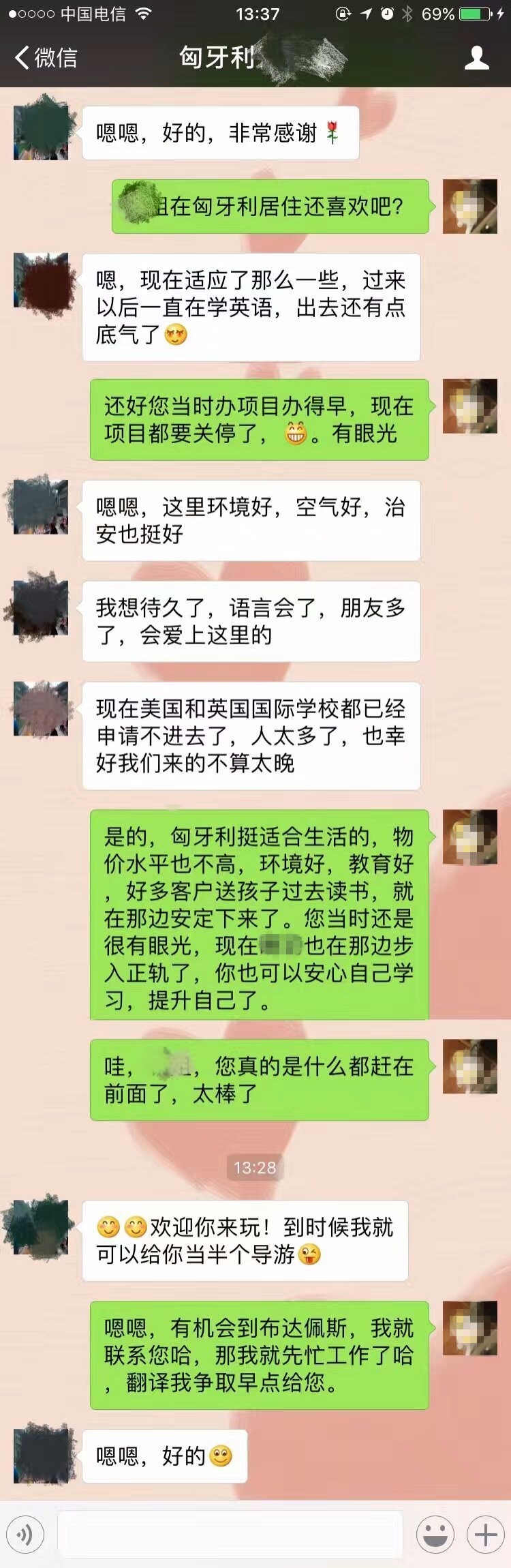Go back to the 微信 chat list

pyautogui.click(x=45, y=58)
